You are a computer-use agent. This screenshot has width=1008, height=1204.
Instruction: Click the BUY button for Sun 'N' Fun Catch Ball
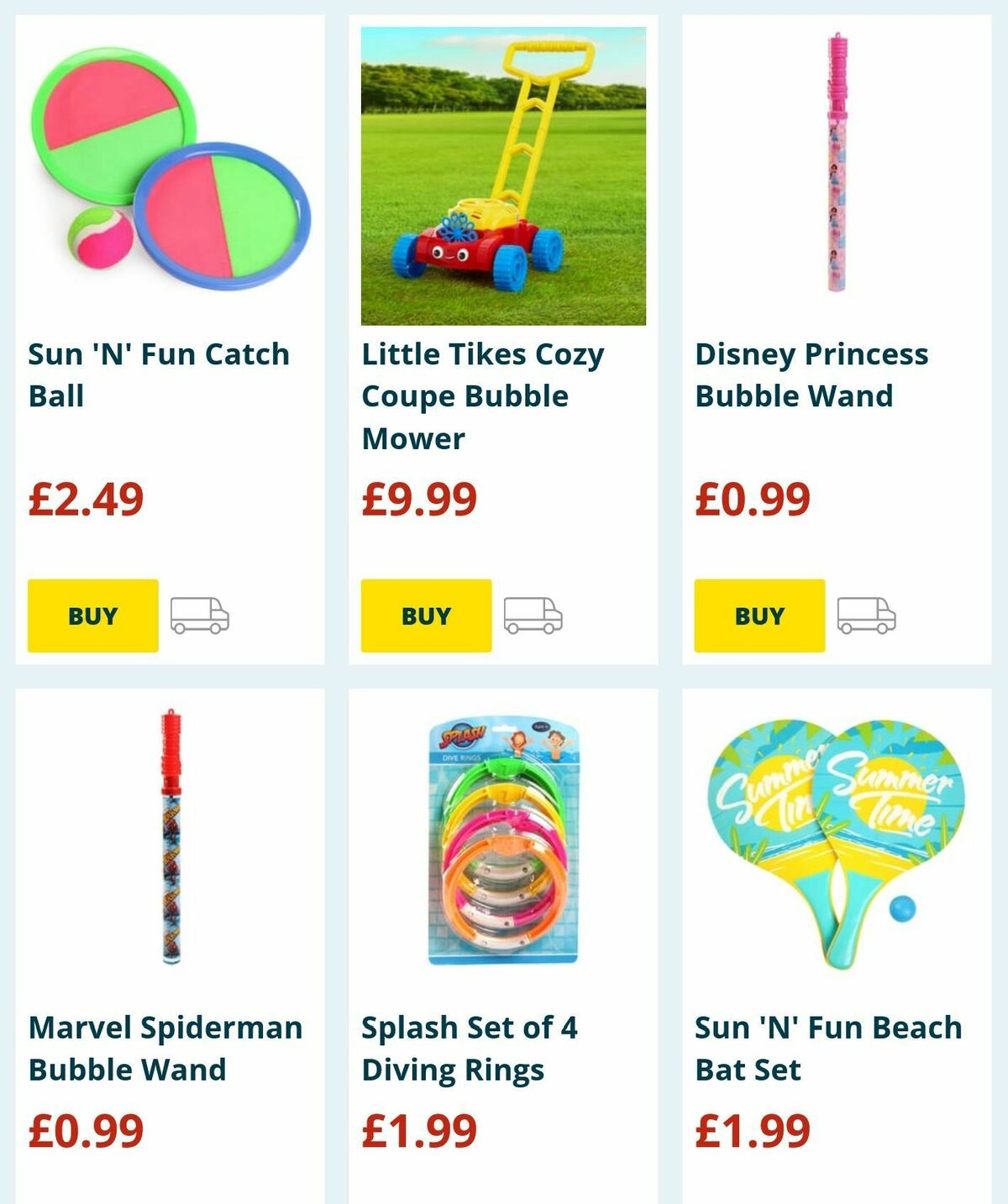[x=92, y=615]
